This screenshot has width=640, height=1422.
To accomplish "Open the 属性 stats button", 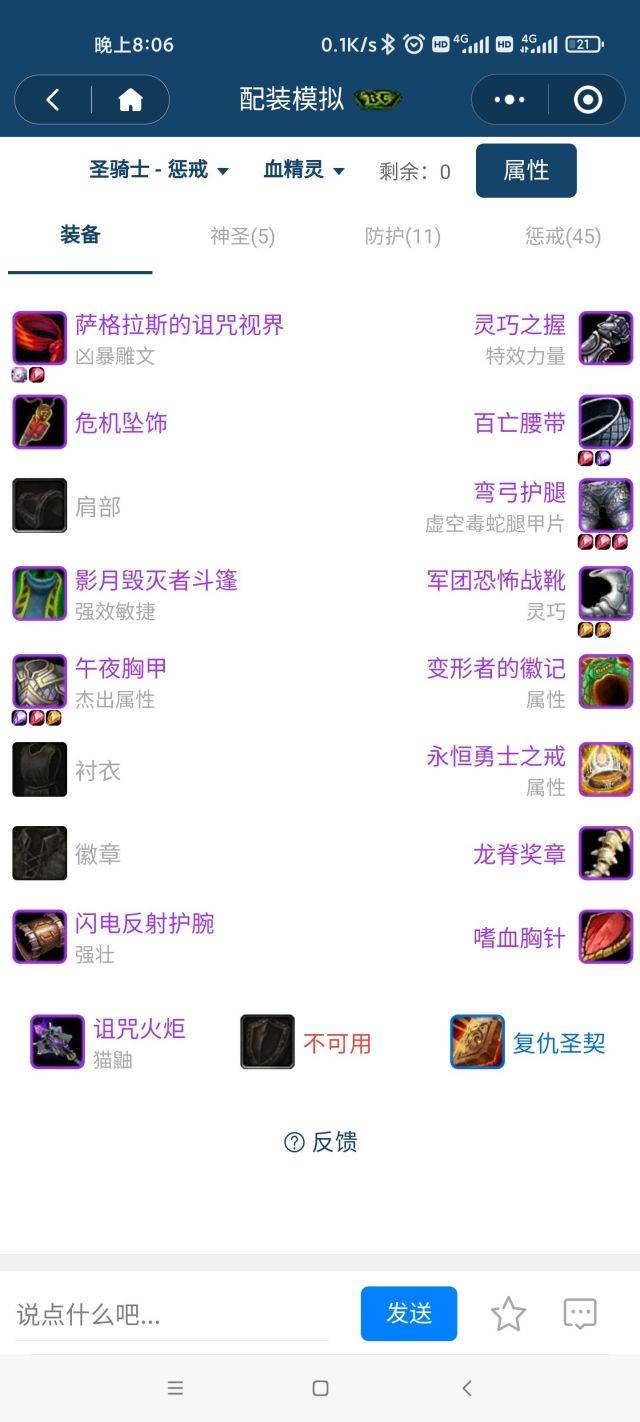I will coord(526,171).
